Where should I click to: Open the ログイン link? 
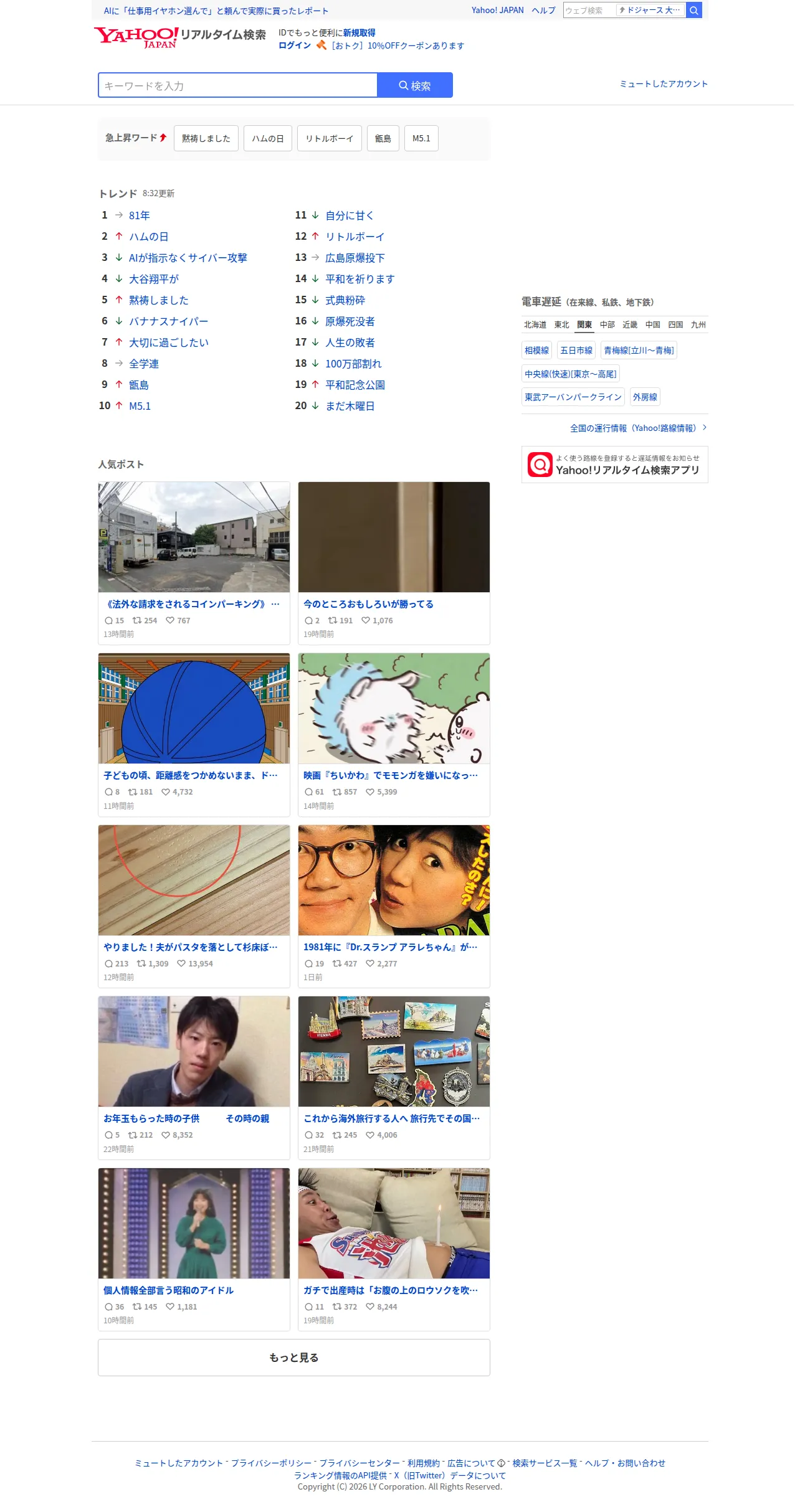point(295,45)
